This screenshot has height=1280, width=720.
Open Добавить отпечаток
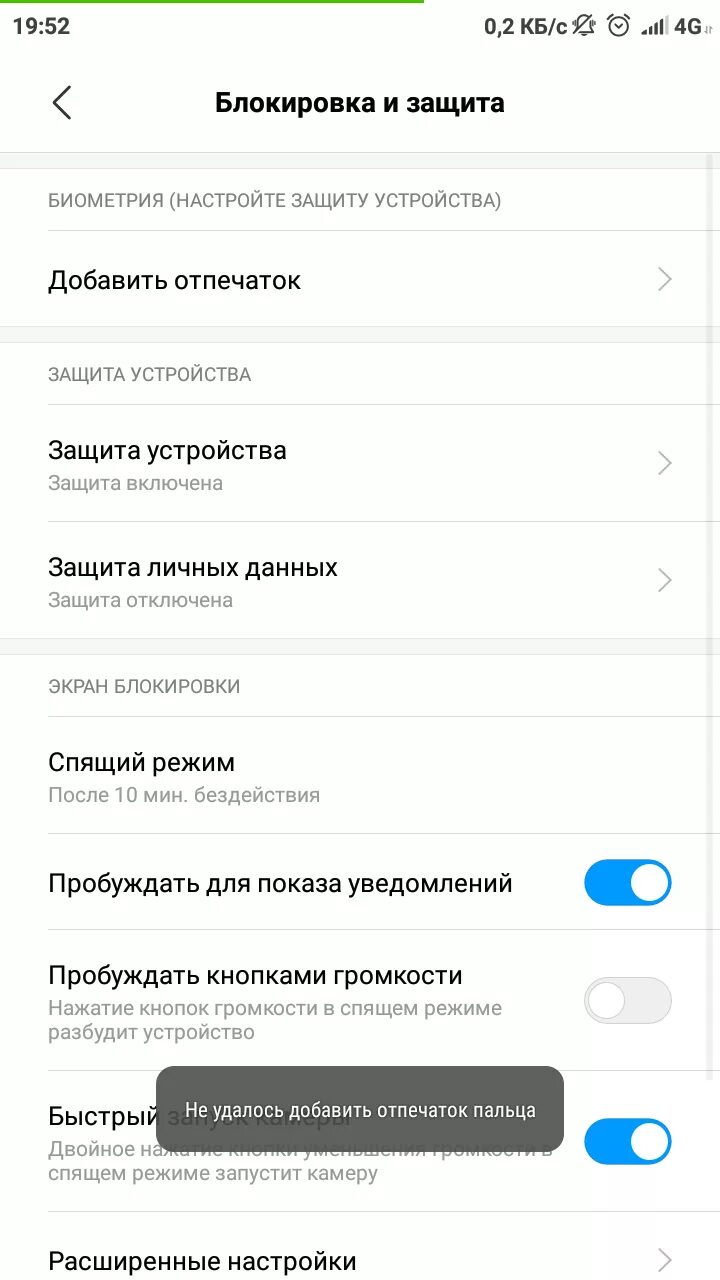360,280
